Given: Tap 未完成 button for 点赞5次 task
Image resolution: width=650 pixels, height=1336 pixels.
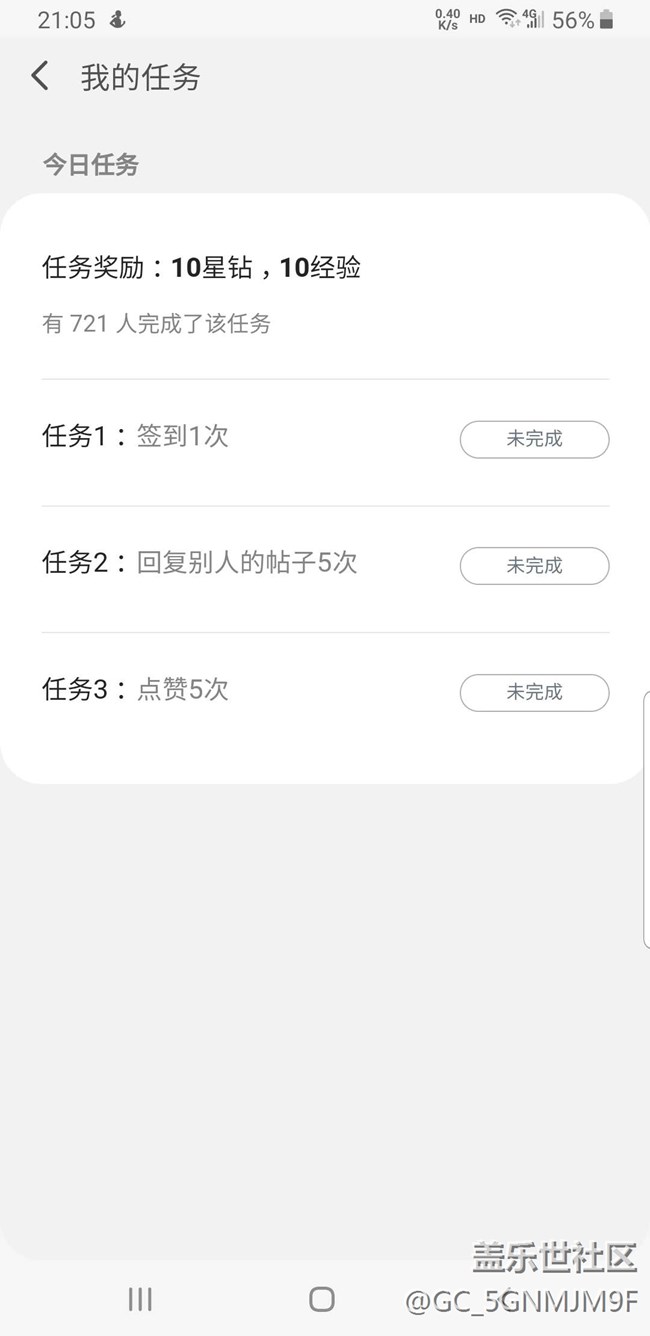Looking at the screenshot, I should point(534,692).
